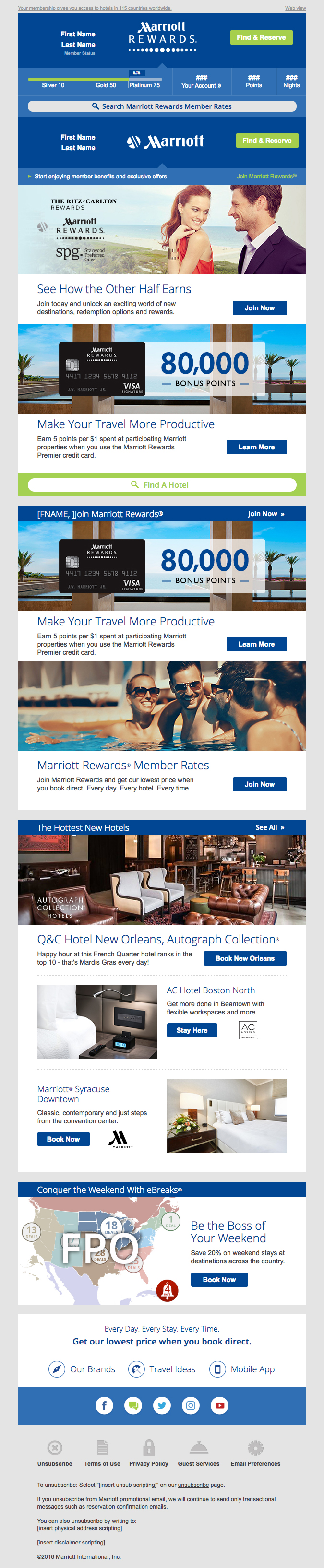Tap the Book New Orleans button
This screenshot has height=1568, width=324.
pos(245,958)
